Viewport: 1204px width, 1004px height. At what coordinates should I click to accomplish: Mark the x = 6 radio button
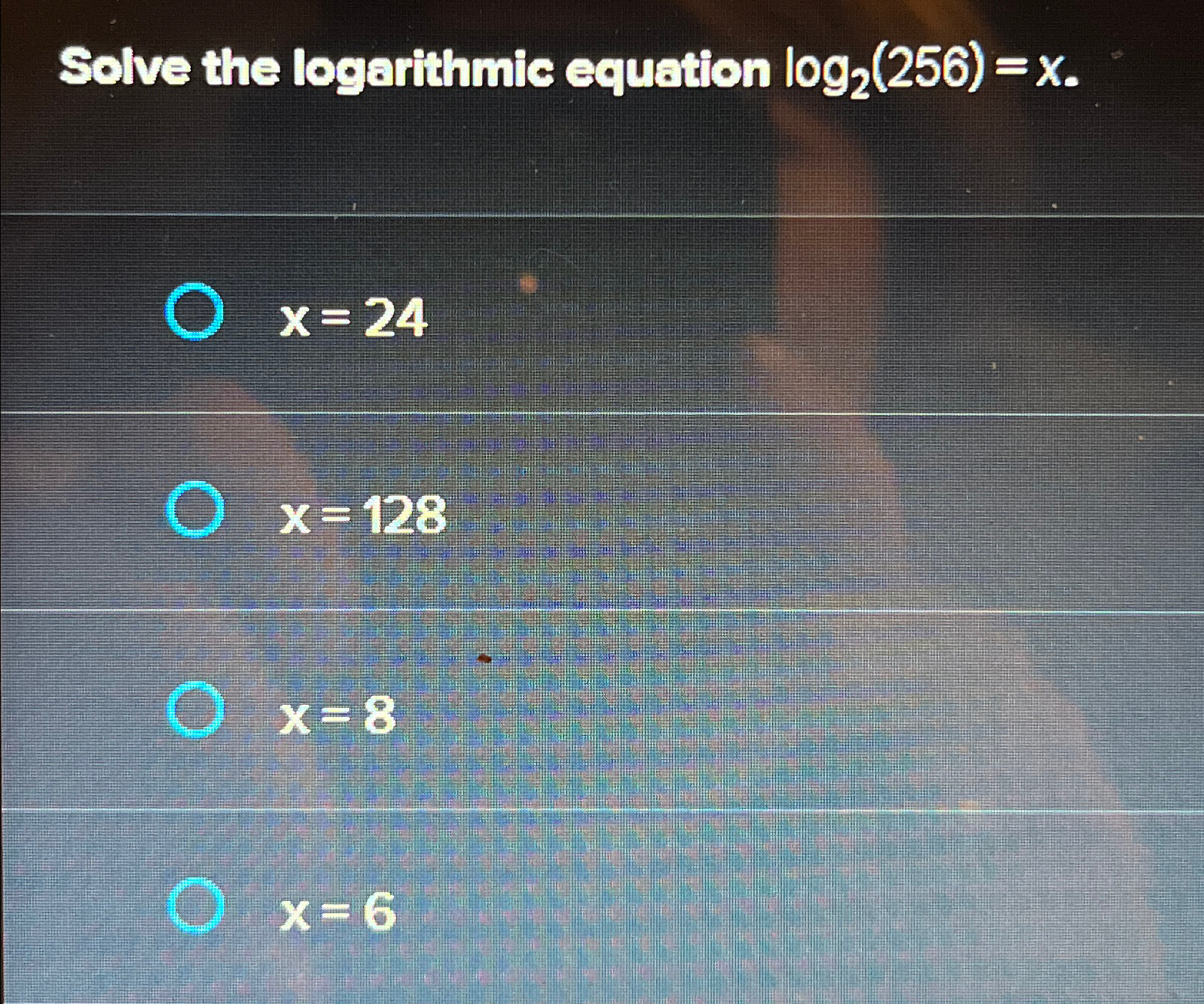tap(195, 906)
